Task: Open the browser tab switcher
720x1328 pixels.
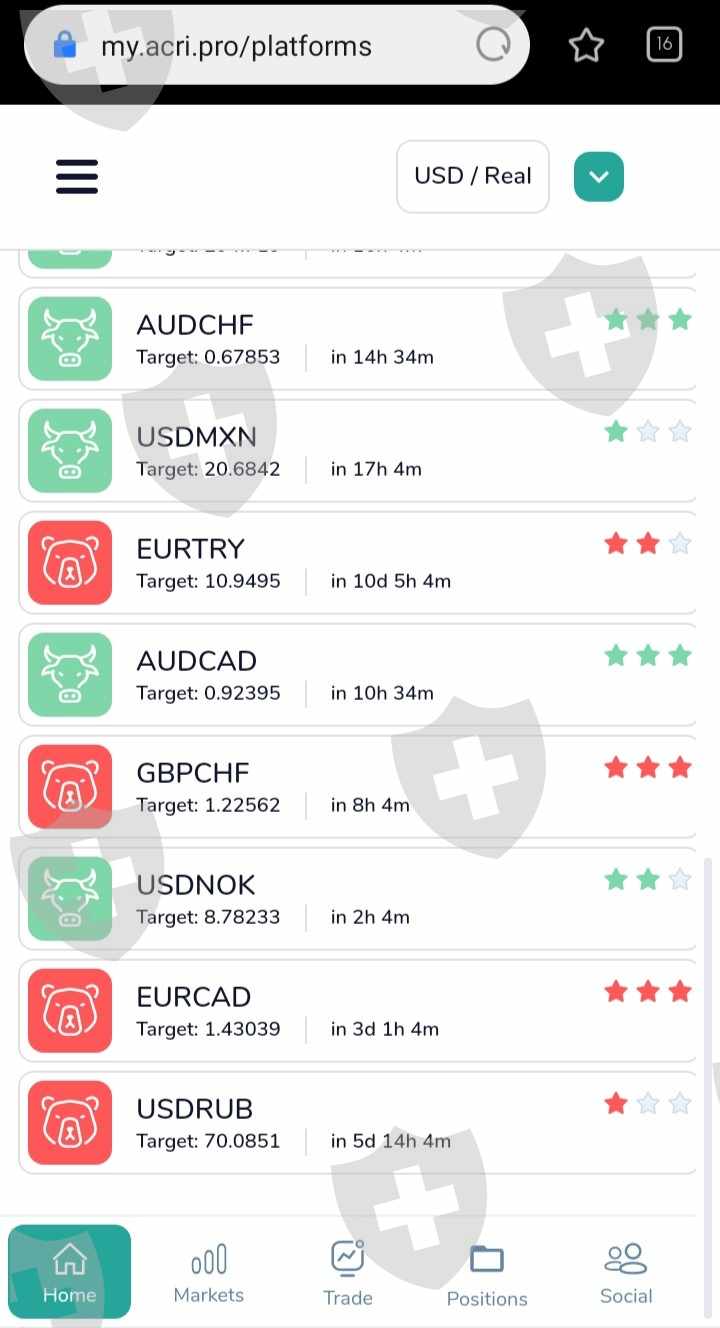Action: tap(664, 44)
